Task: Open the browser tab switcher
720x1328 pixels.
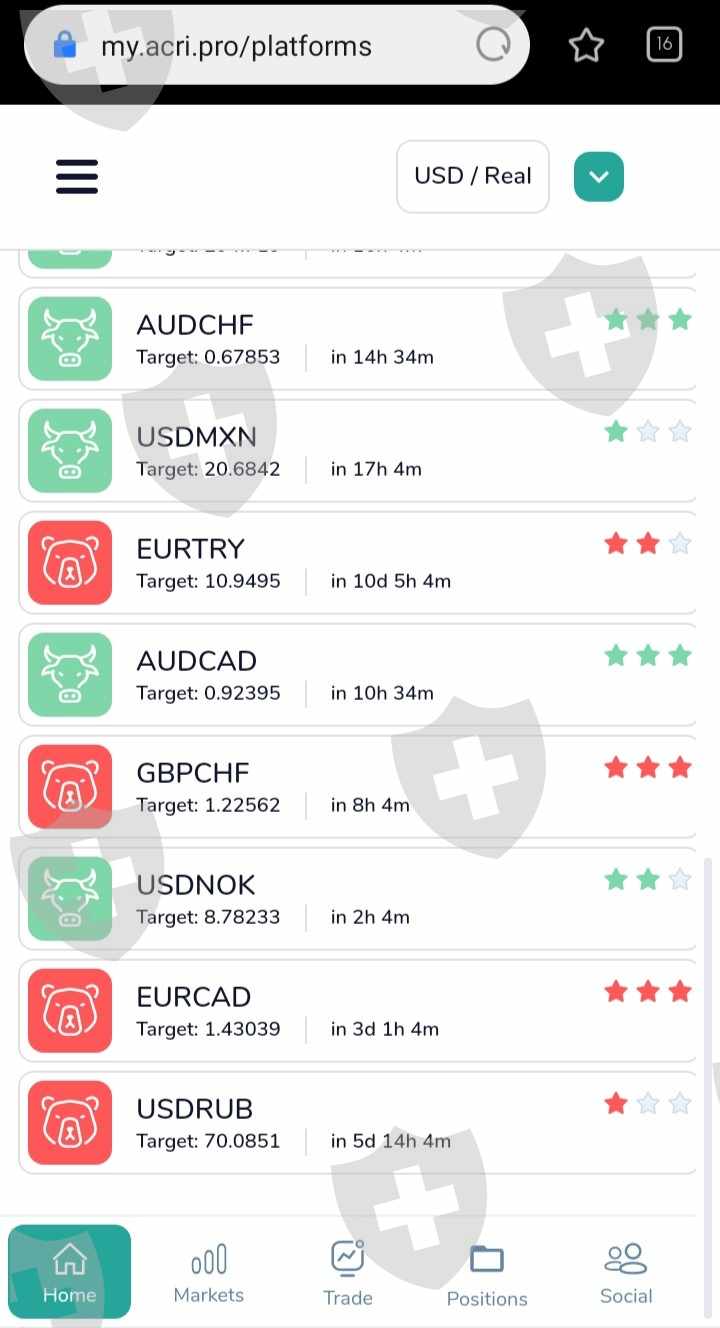Action: tap(664, 44)
